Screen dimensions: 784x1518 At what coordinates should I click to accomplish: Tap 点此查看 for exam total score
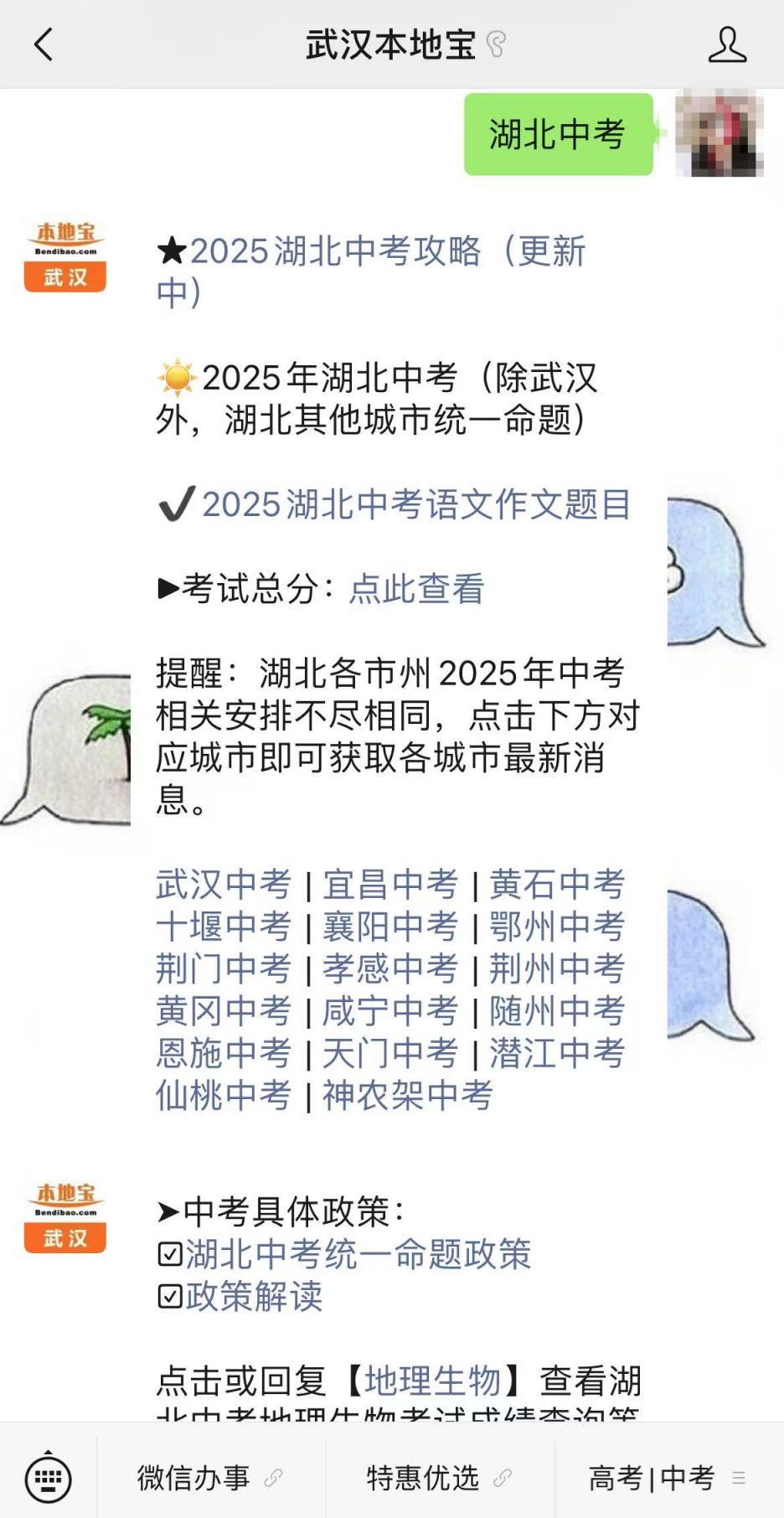(416, 589)
